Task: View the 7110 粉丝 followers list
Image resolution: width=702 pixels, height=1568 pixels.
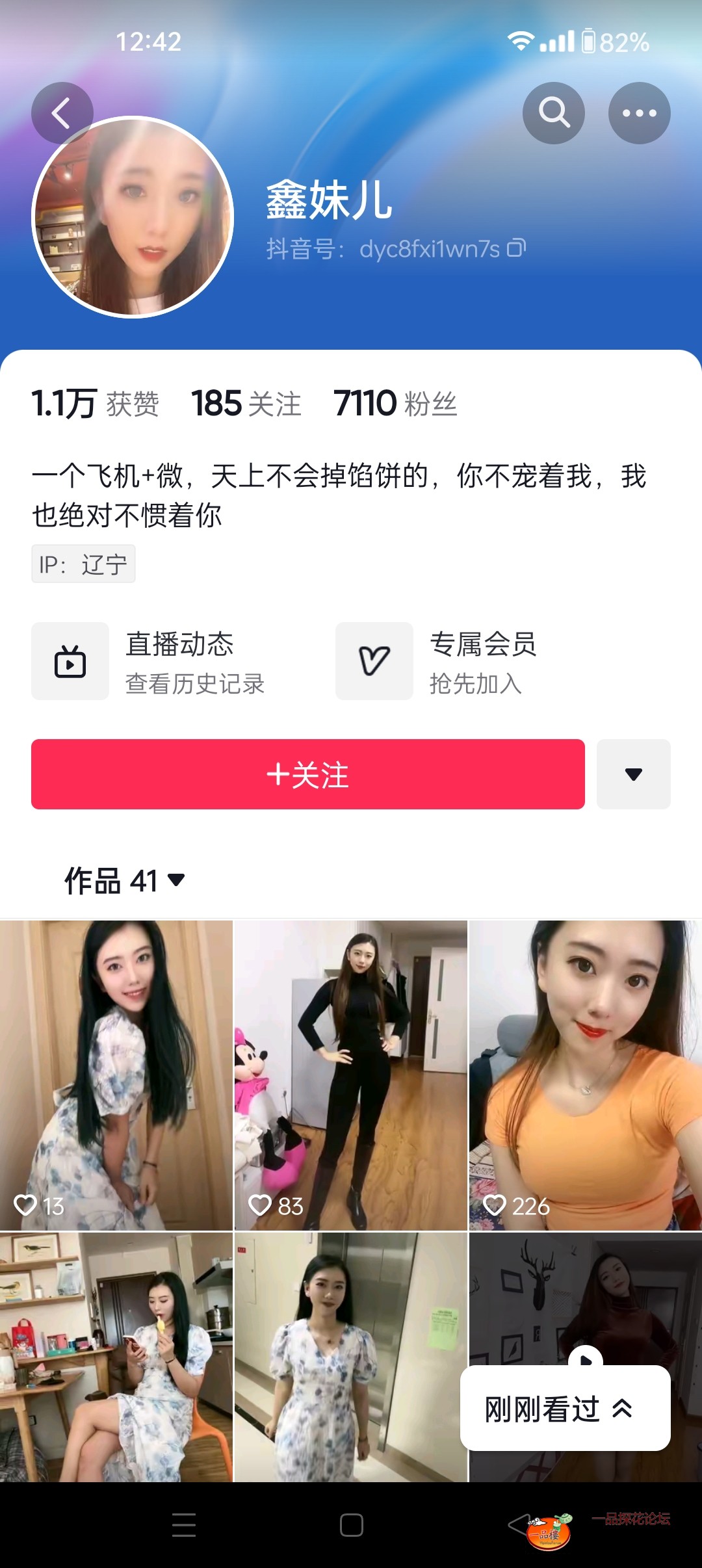Action: pos(395,404)
